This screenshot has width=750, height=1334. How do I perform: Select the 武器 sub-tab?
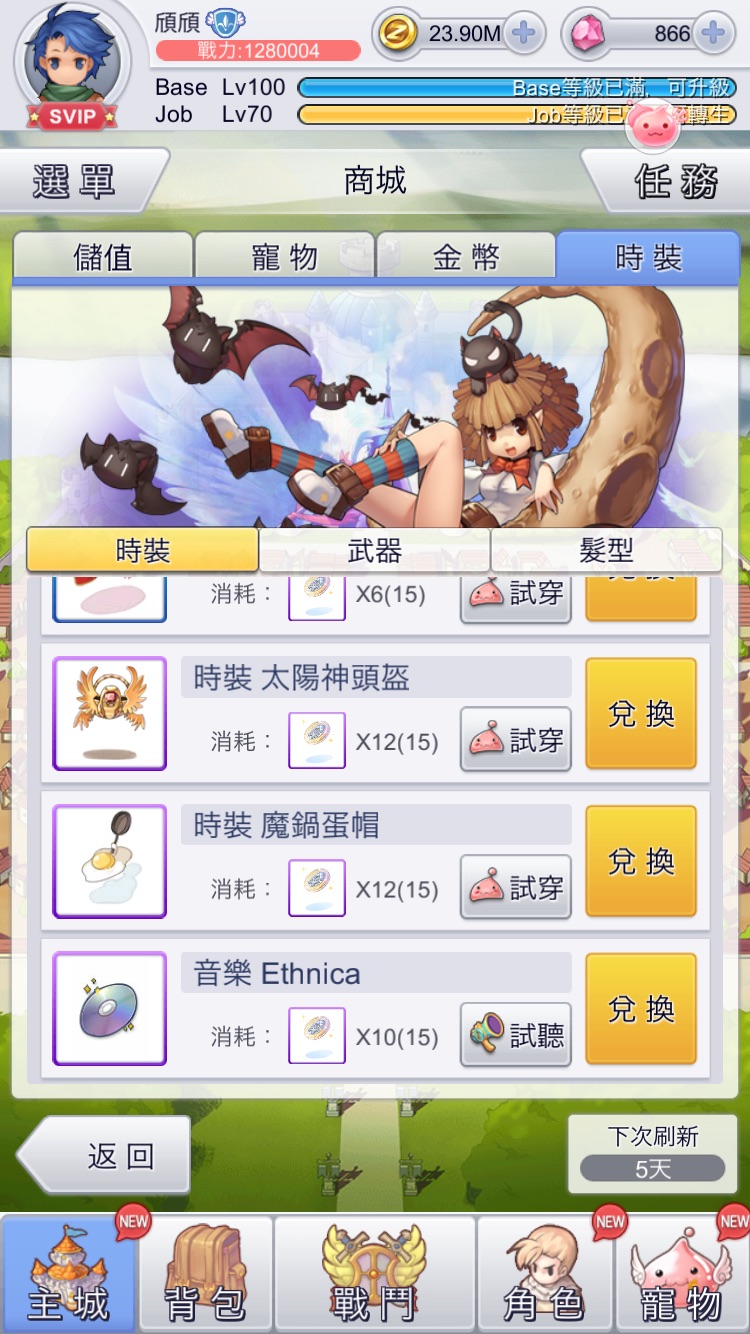[x=375, y=550]
